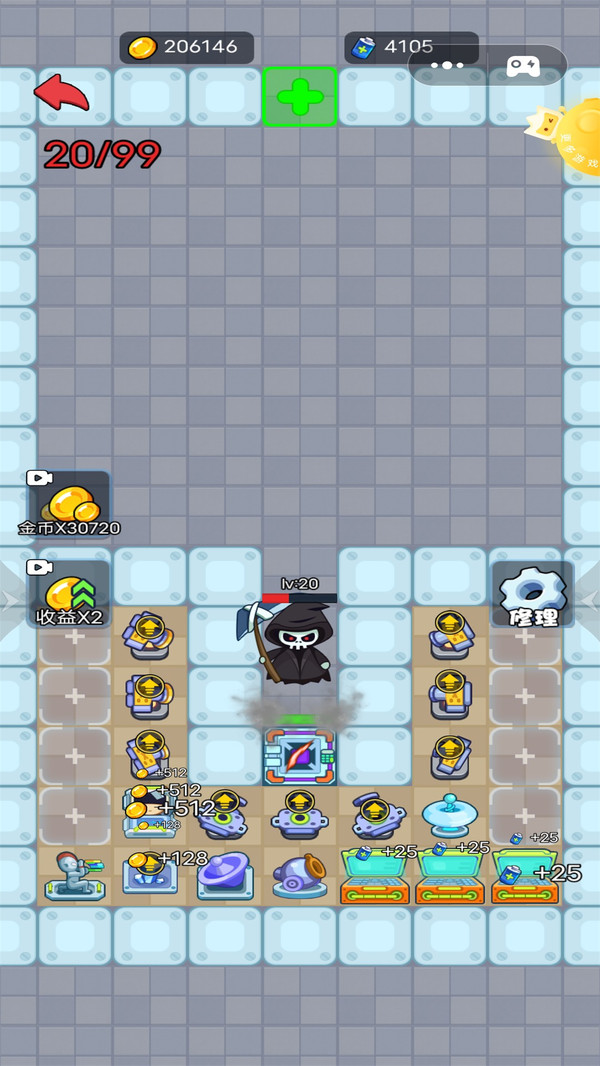Tap the red back arrow

(62, 93)
